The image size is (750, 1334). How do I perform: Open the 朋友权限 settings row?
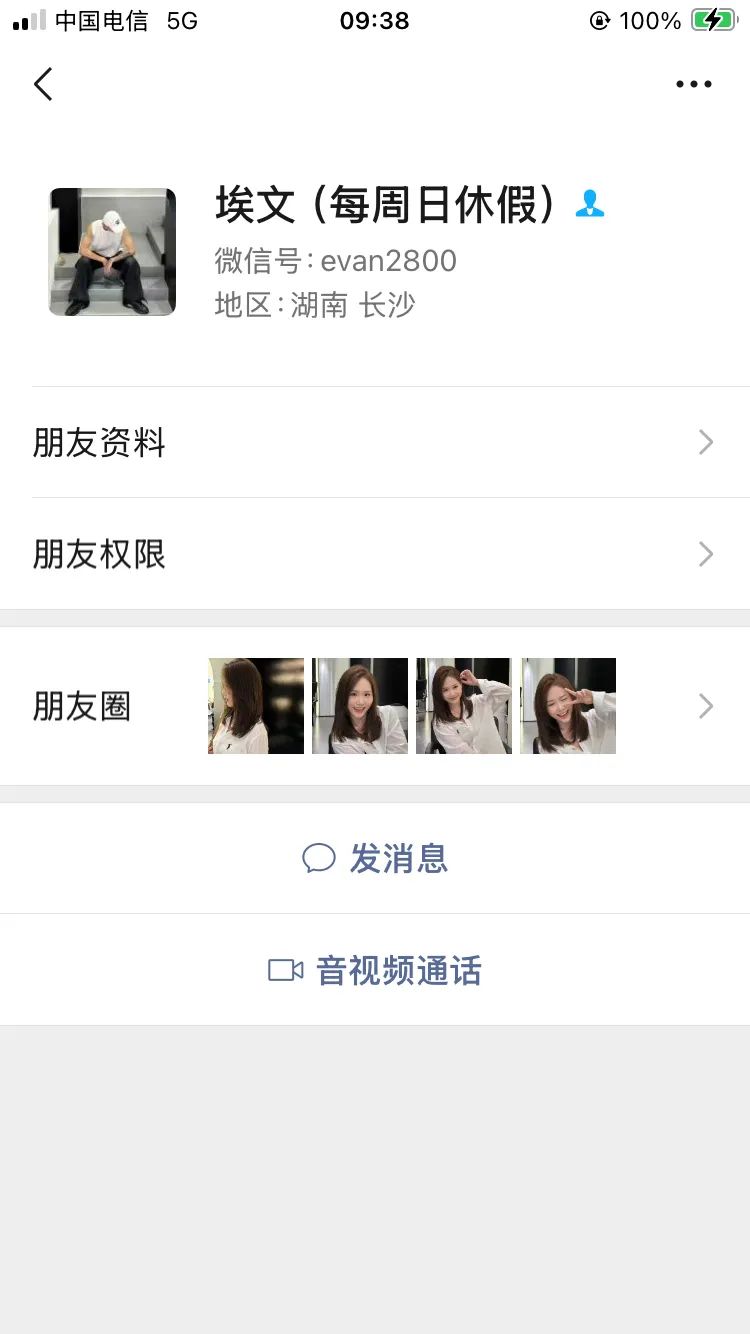pyautogui.click(x=375, y=554)
